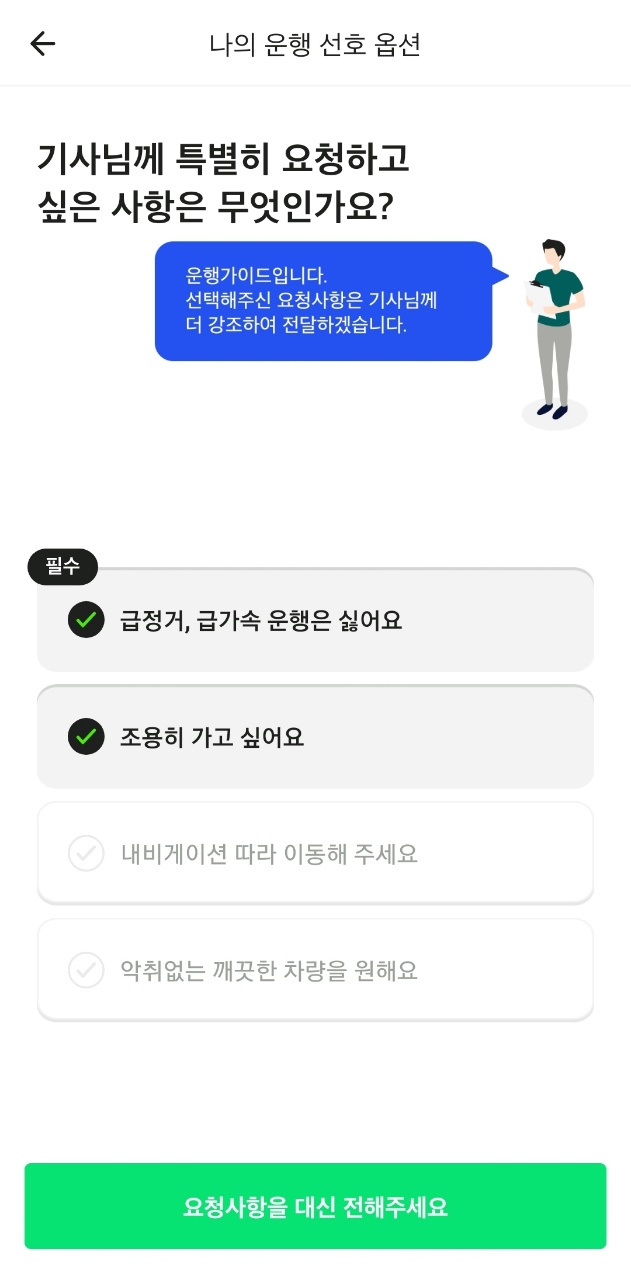Select '내비게이션 따라 이동해 주세요' option
Screen dimensions: 631x1280
click(x=315, y=853)
